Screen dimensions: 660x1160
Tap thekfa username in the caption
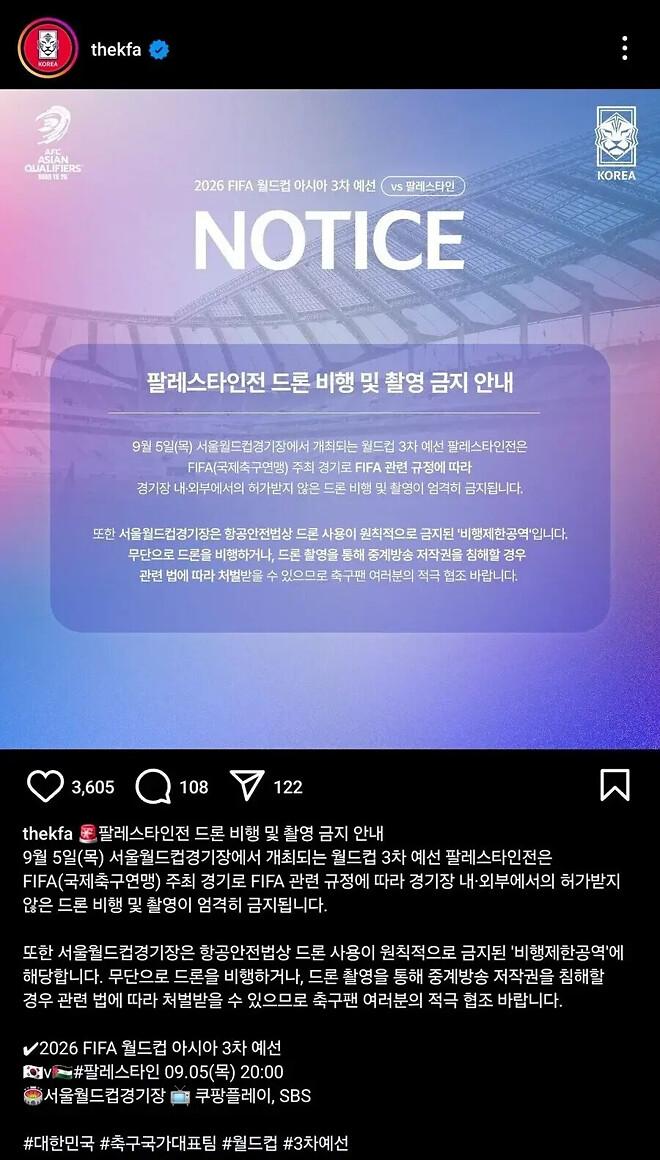click(49, 832)
